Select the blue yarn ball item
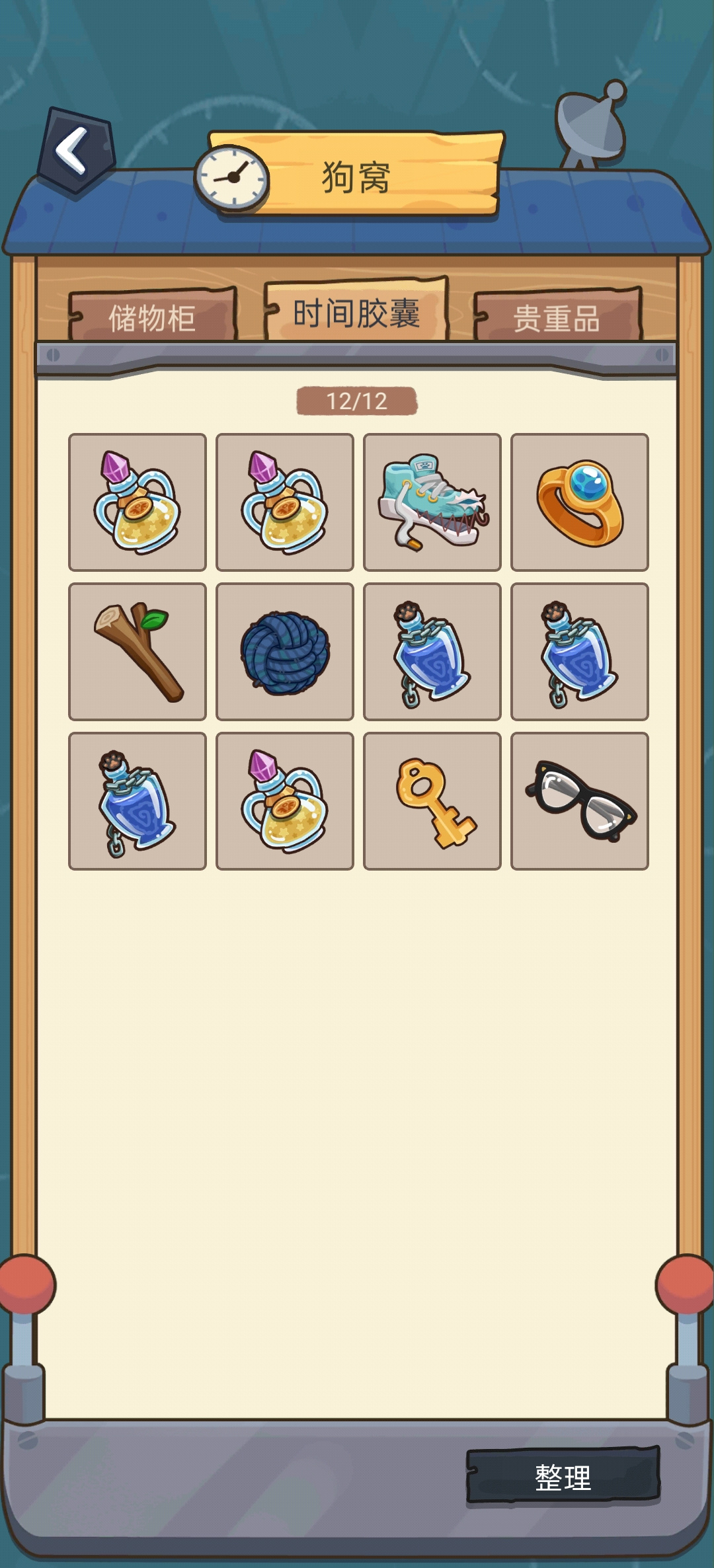Image resolution: width=714 pixels, height=1568 pixels. [x=285, y=652]
